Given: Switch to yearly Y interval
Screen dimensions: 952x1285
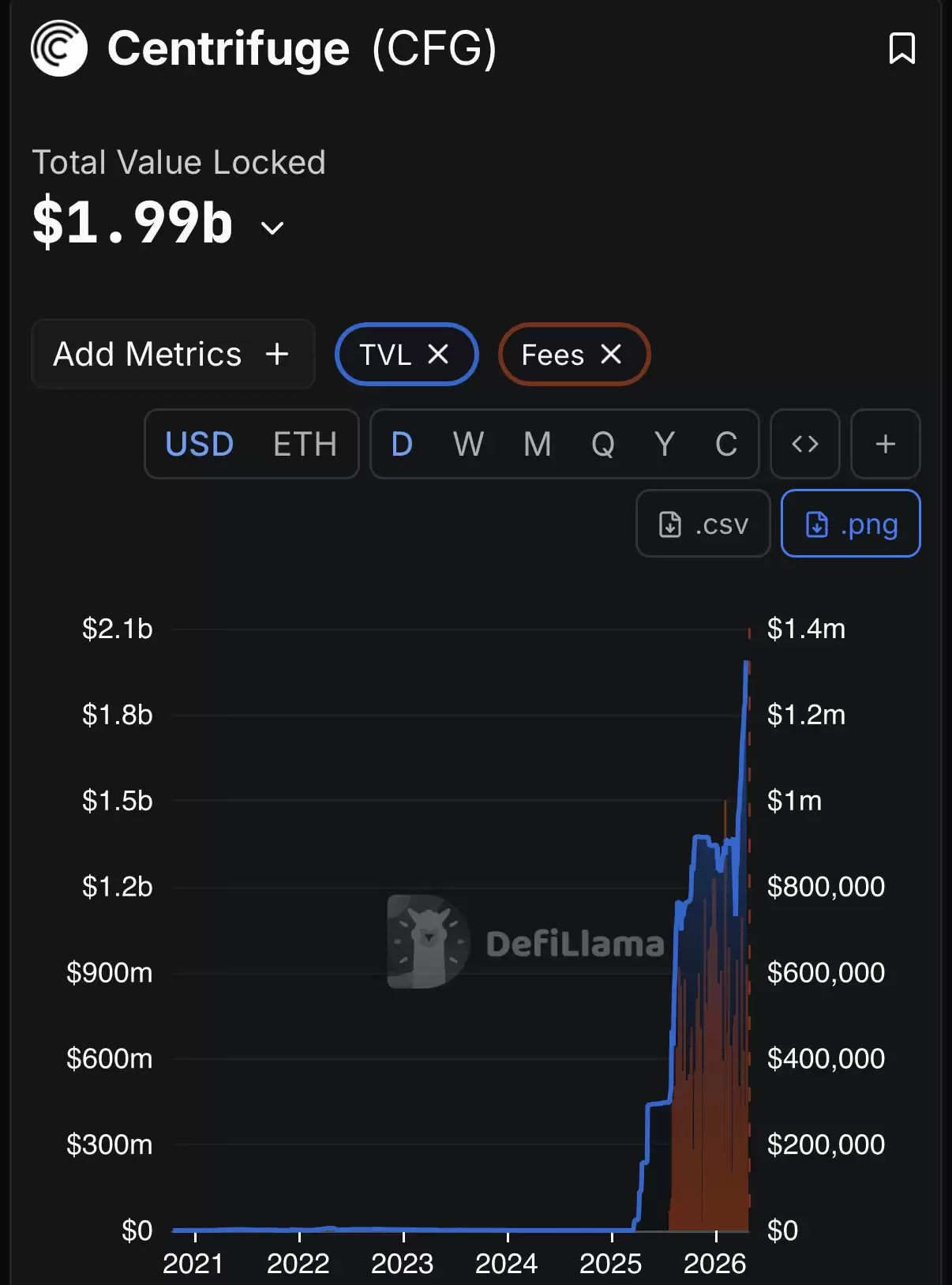Looking at the screenshot, I should [665, 444].
